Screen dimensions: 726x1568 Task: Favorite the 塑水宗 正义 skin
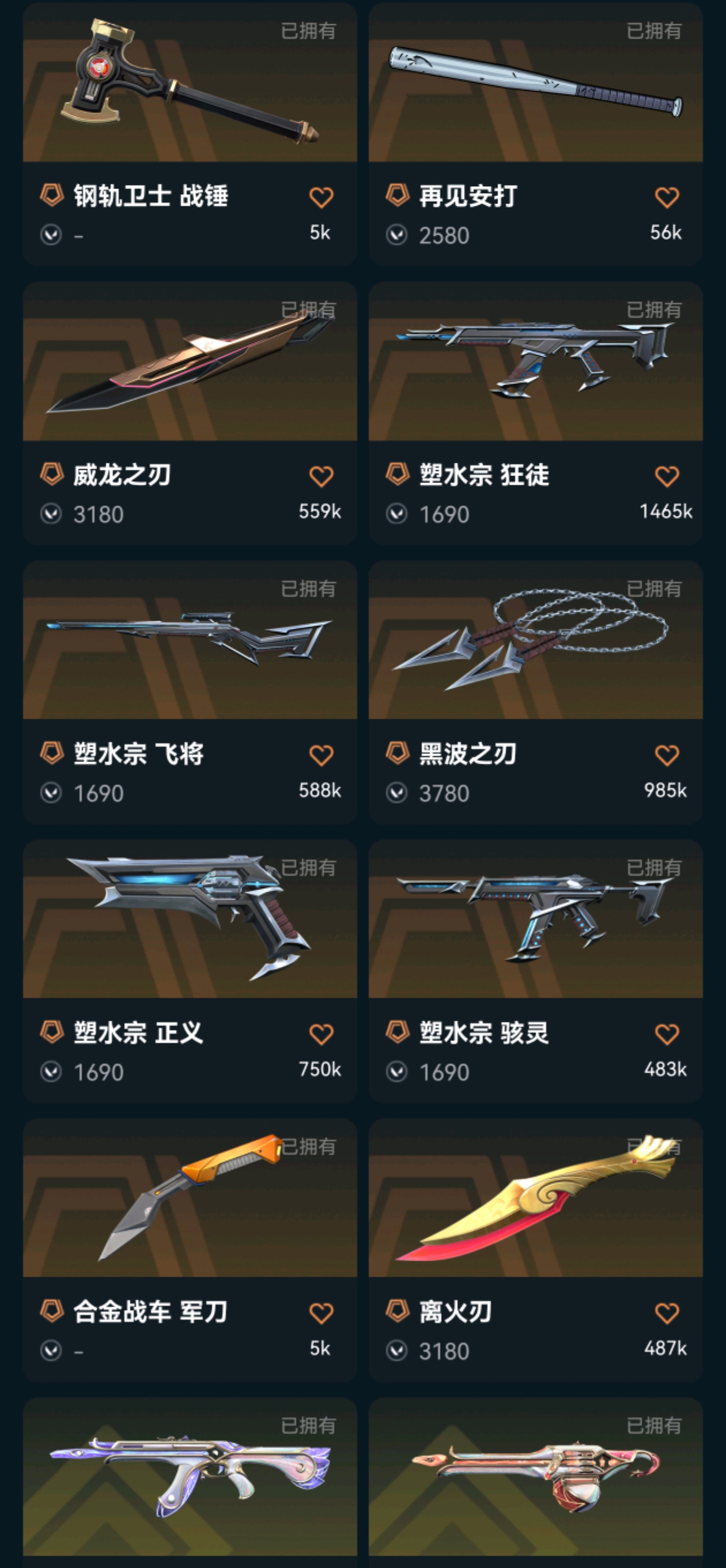[321, 1034]
